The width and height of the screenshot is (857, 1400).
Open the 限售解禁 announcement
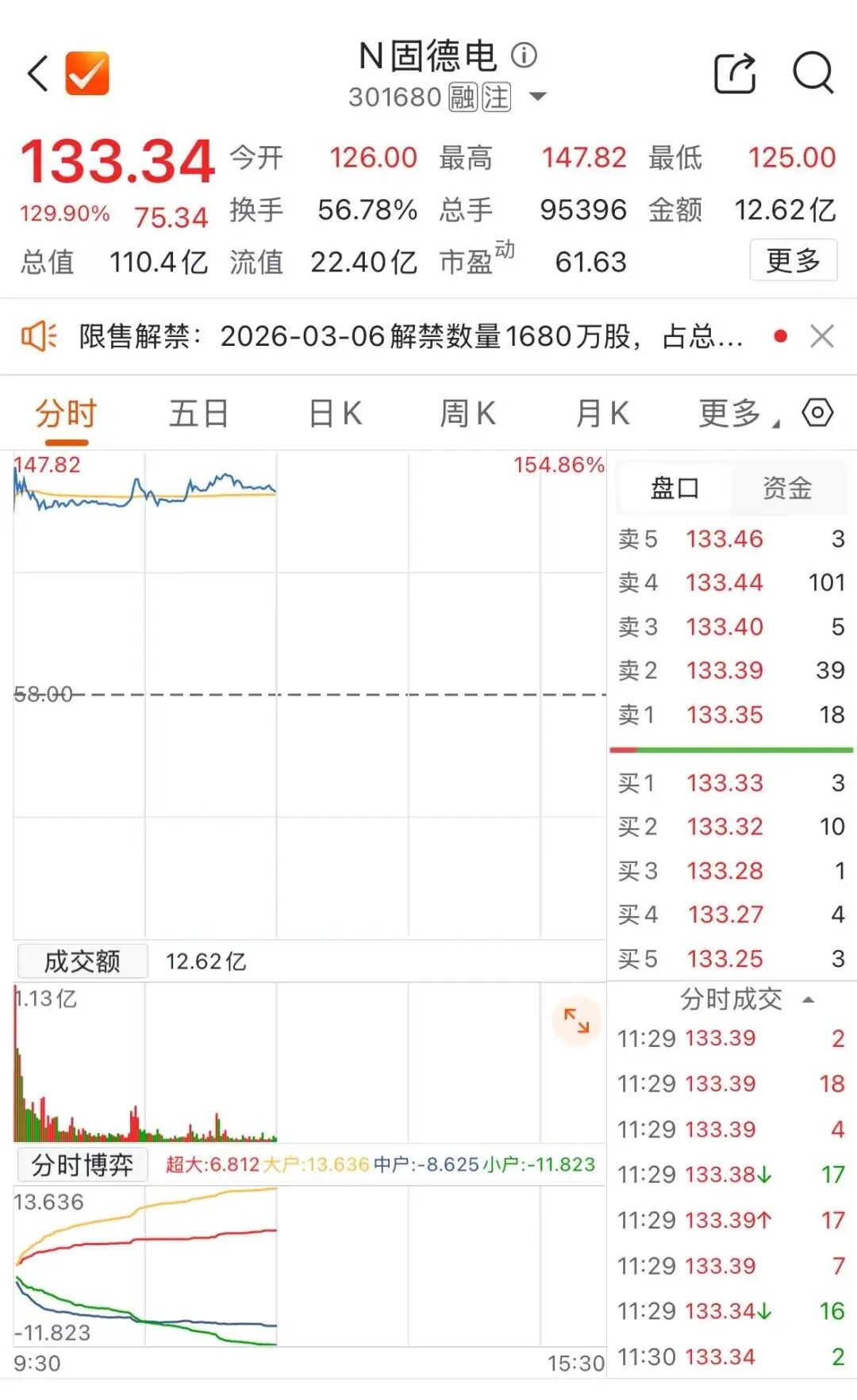(409, 336)
